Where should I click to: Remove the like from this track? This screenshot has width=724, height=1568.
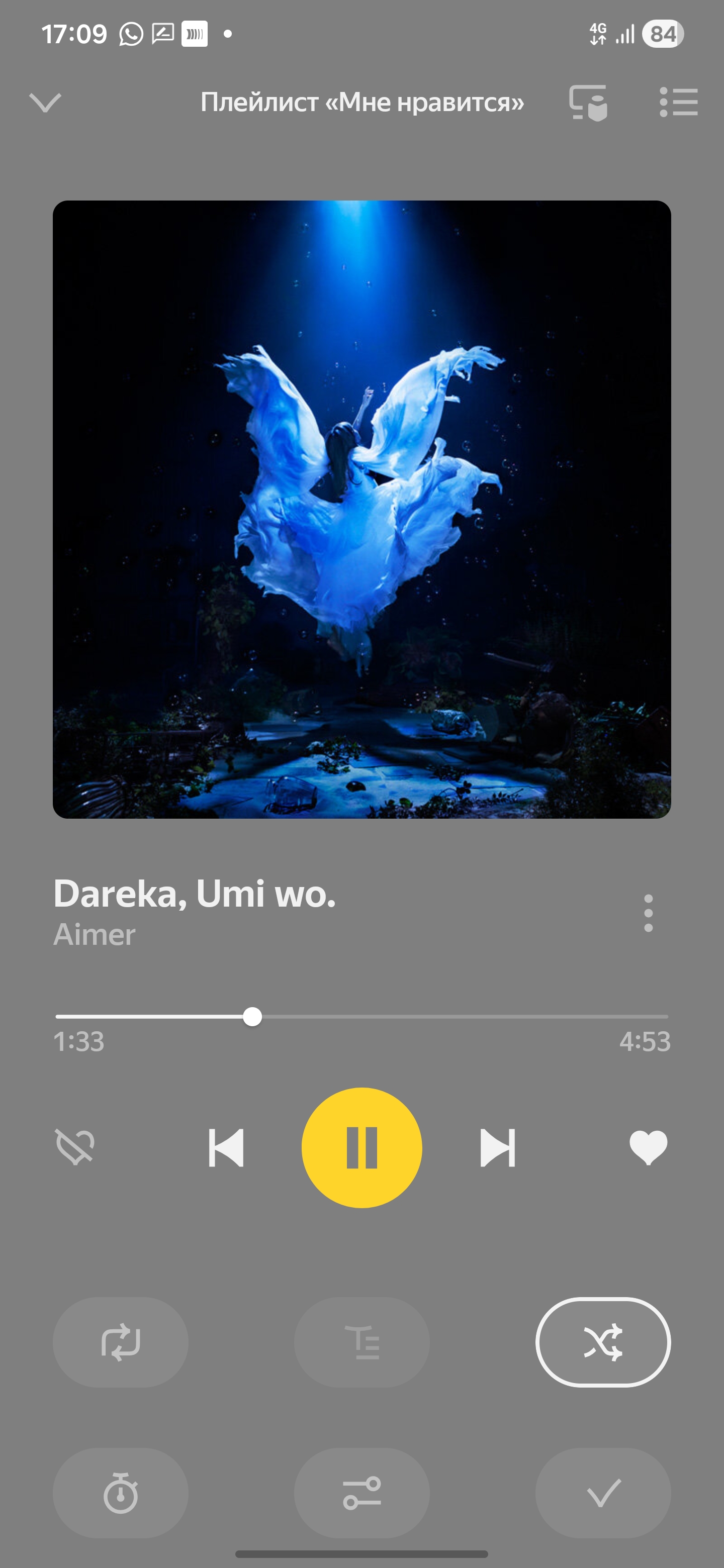(648, 1147)
